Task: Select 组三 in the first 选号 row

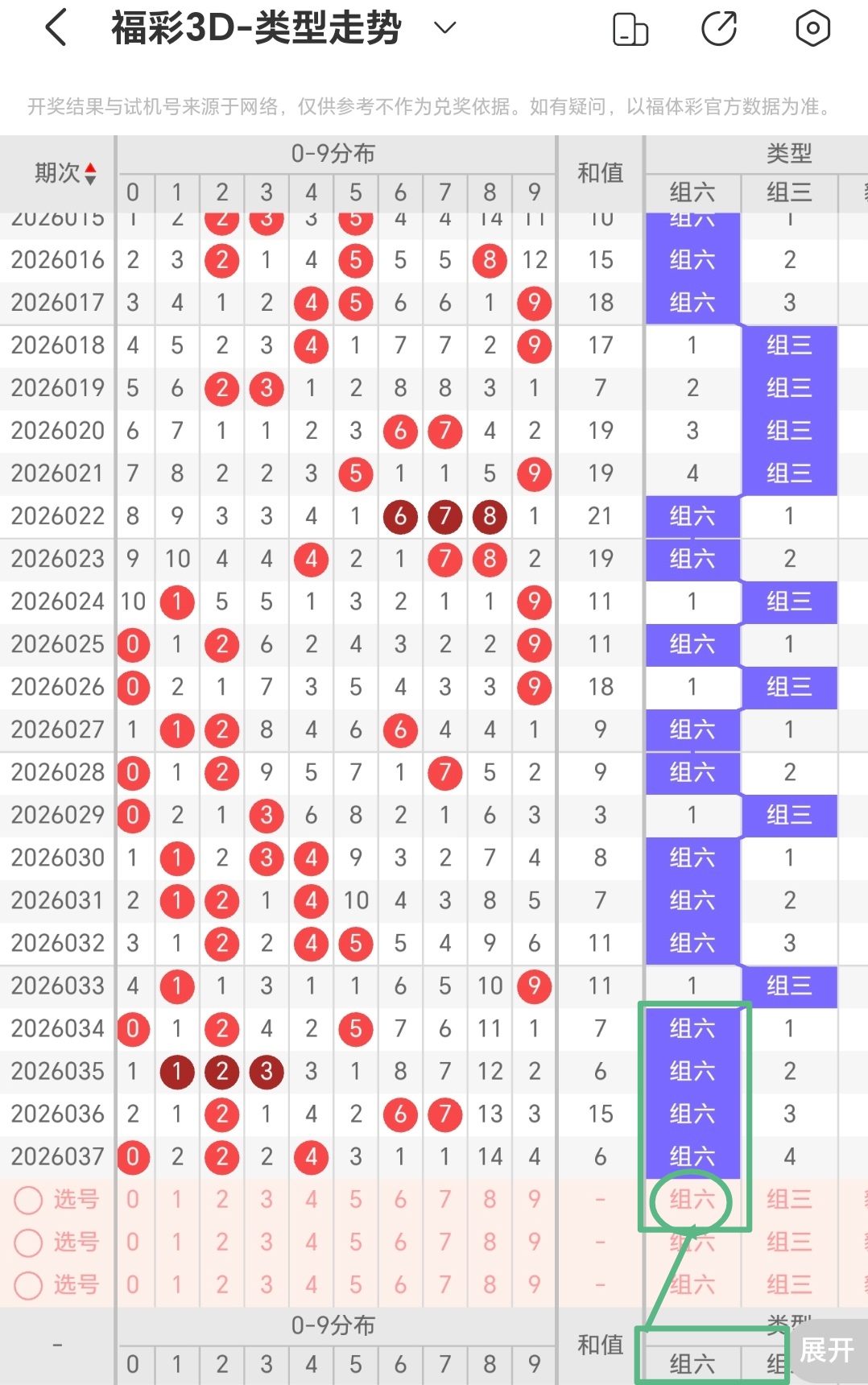Action: 789,1200
